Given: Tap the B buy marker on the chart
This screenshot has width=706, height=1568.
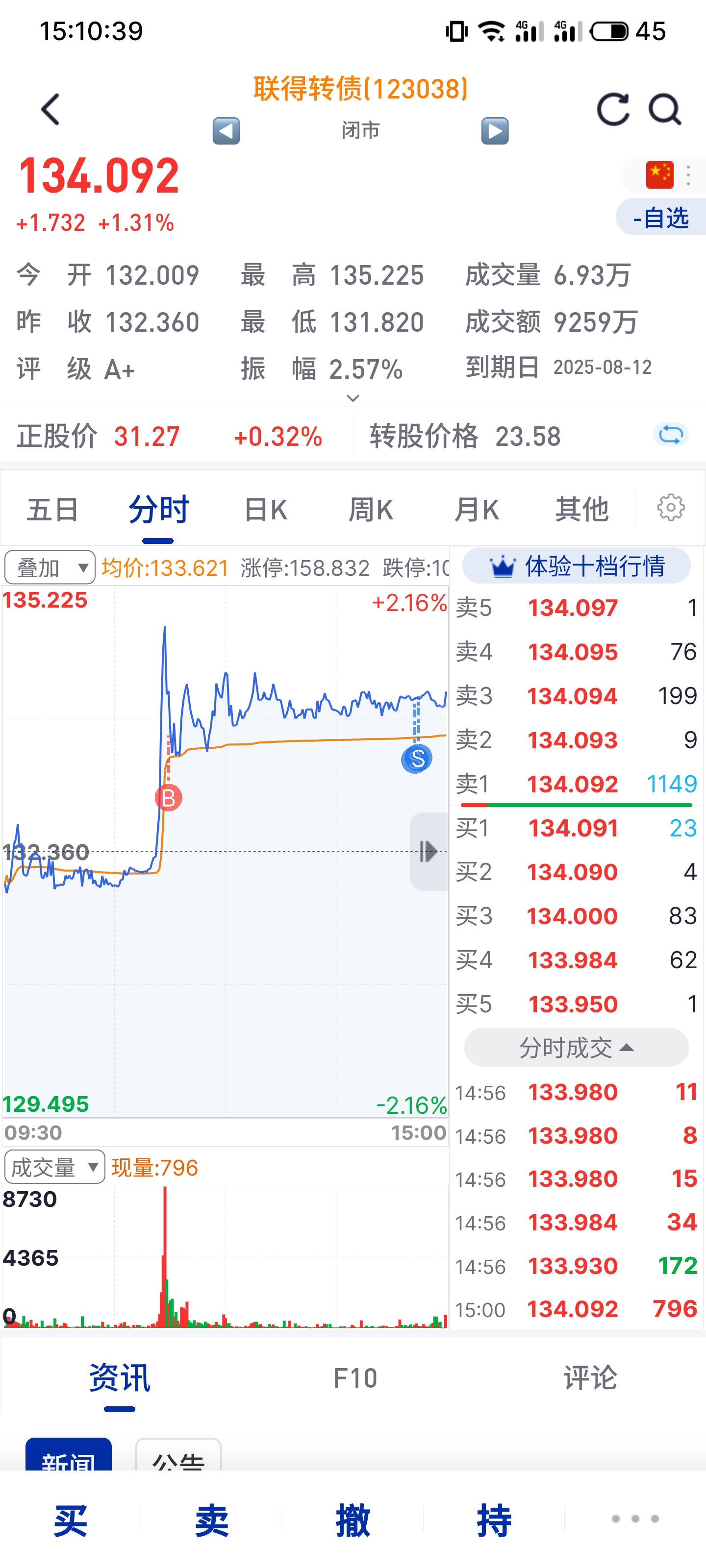Looking at the screenshot, I should coord(169,798).
